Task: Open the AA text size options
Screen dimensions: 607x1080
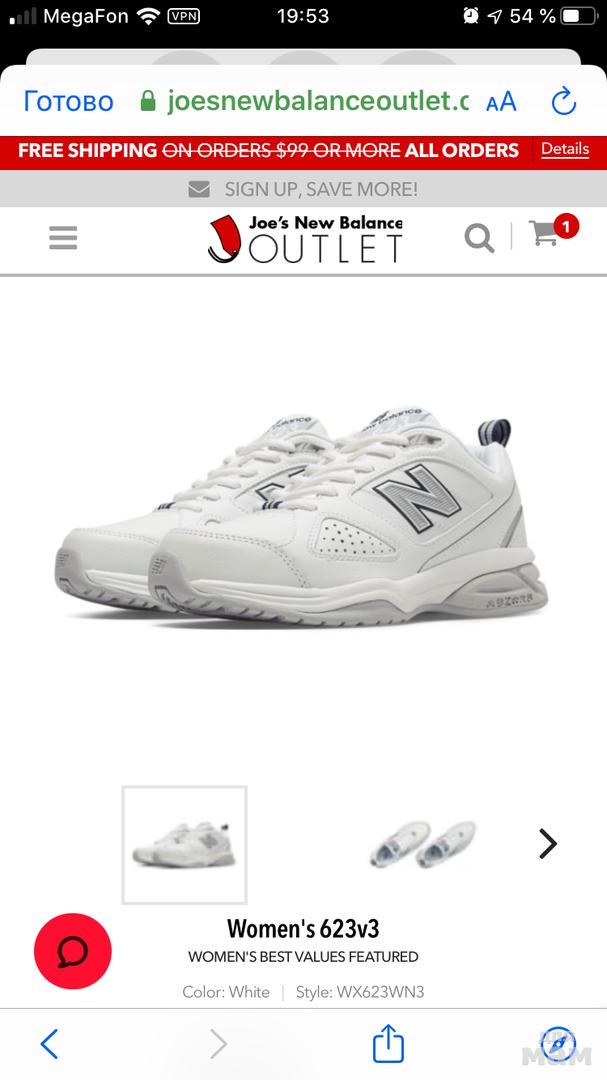Action: pos(501,101)
